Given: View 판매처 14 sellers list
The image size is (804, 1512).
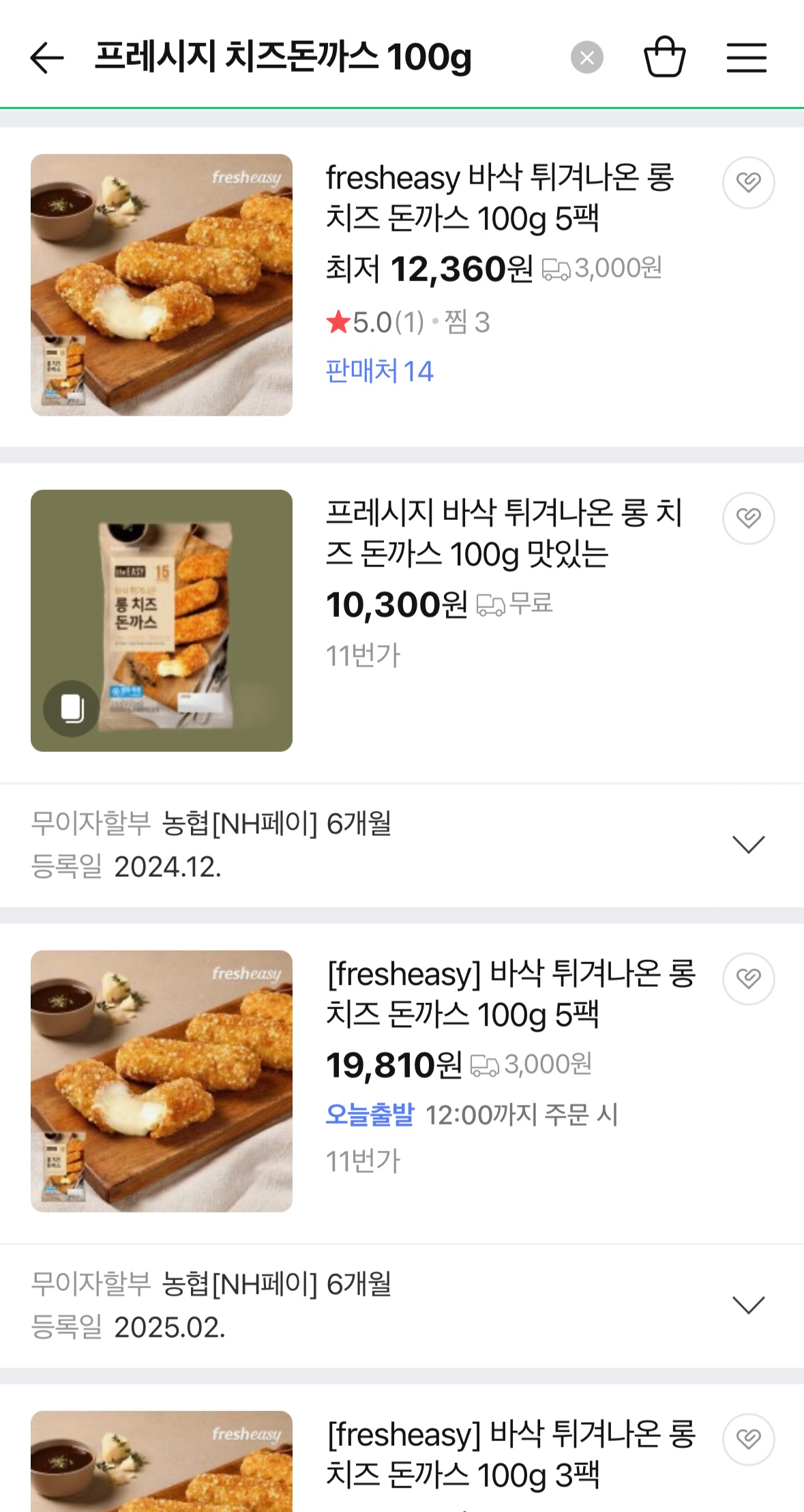Looking at the screenshot, I should tap(379, 371).
